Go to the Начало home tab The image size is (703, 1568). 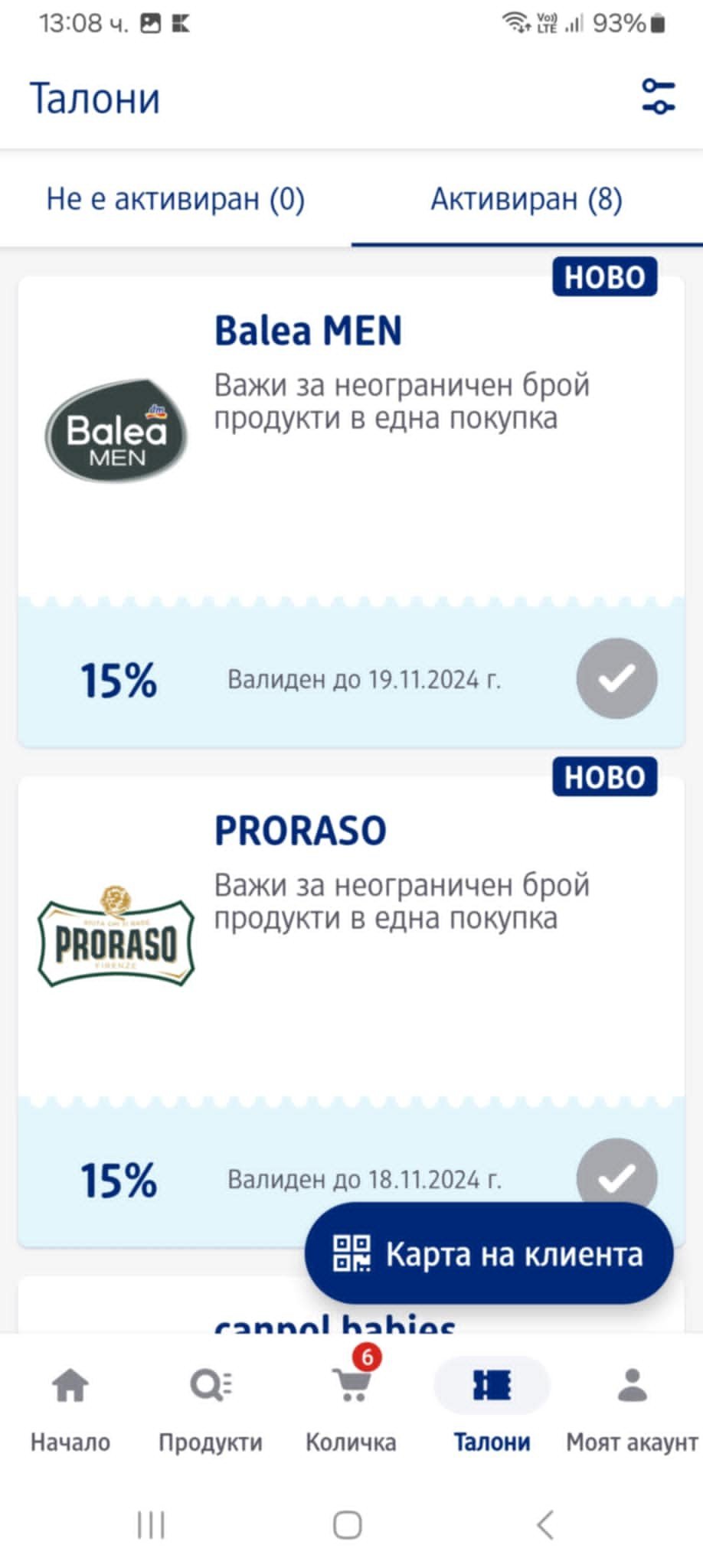coord(70,1407)
